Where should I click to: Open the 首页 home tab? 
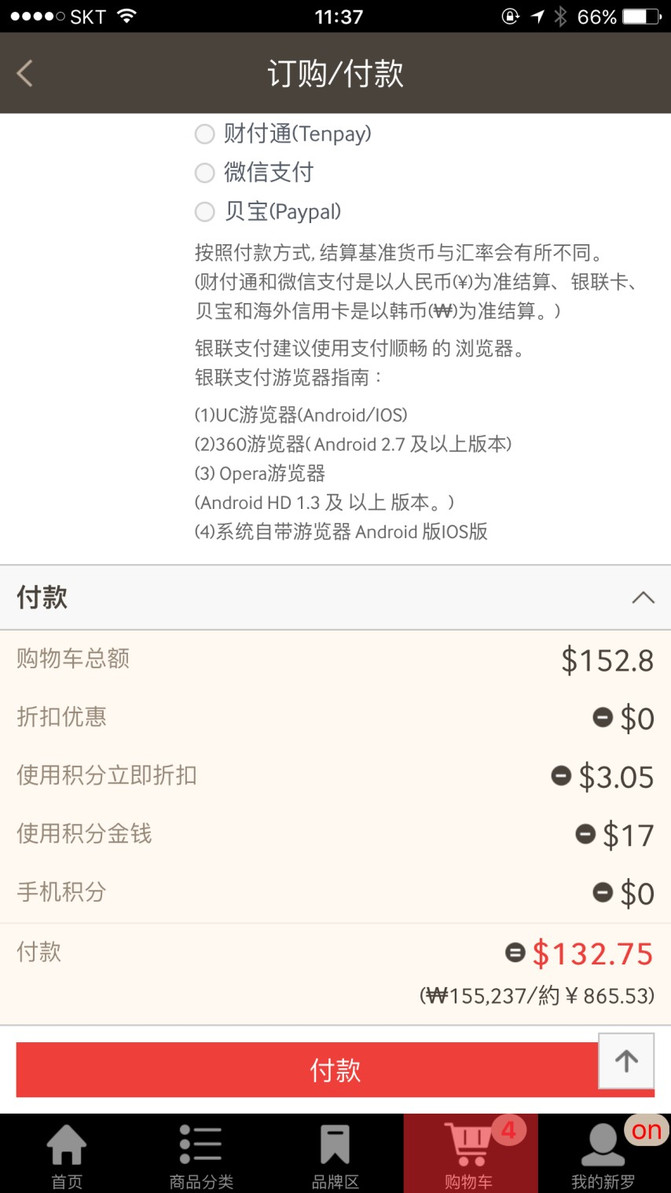tap(67, 1153)
